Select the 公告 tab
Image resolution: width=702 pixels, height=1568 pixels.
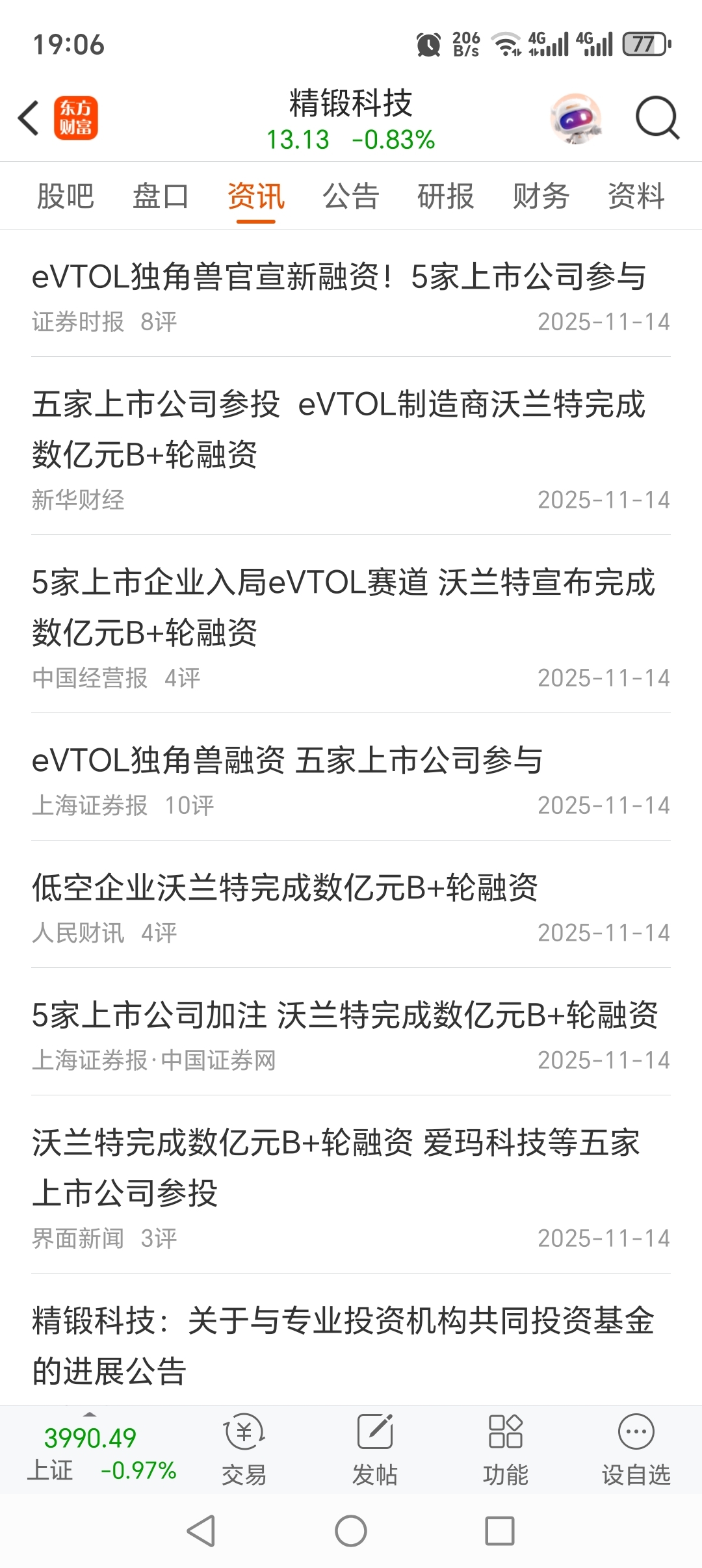[x=351, y=196]
